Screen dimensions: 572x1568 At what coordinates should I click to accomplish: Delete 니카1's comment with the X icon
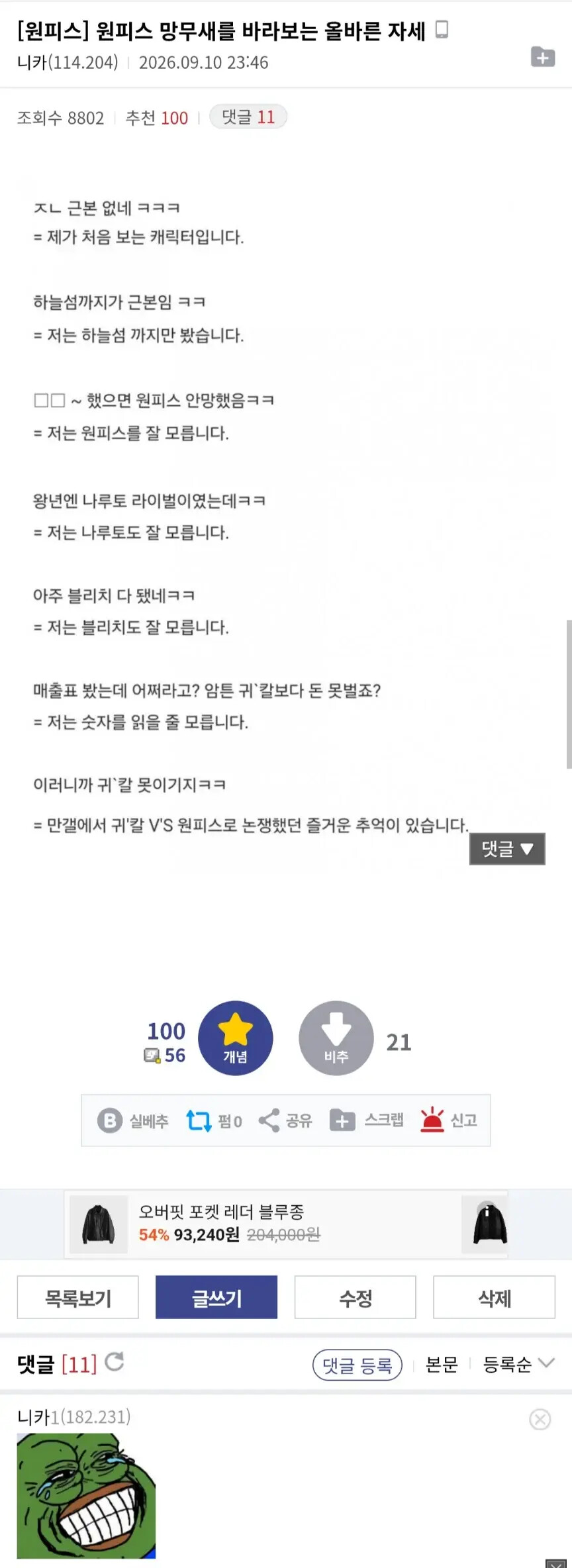540,1419
